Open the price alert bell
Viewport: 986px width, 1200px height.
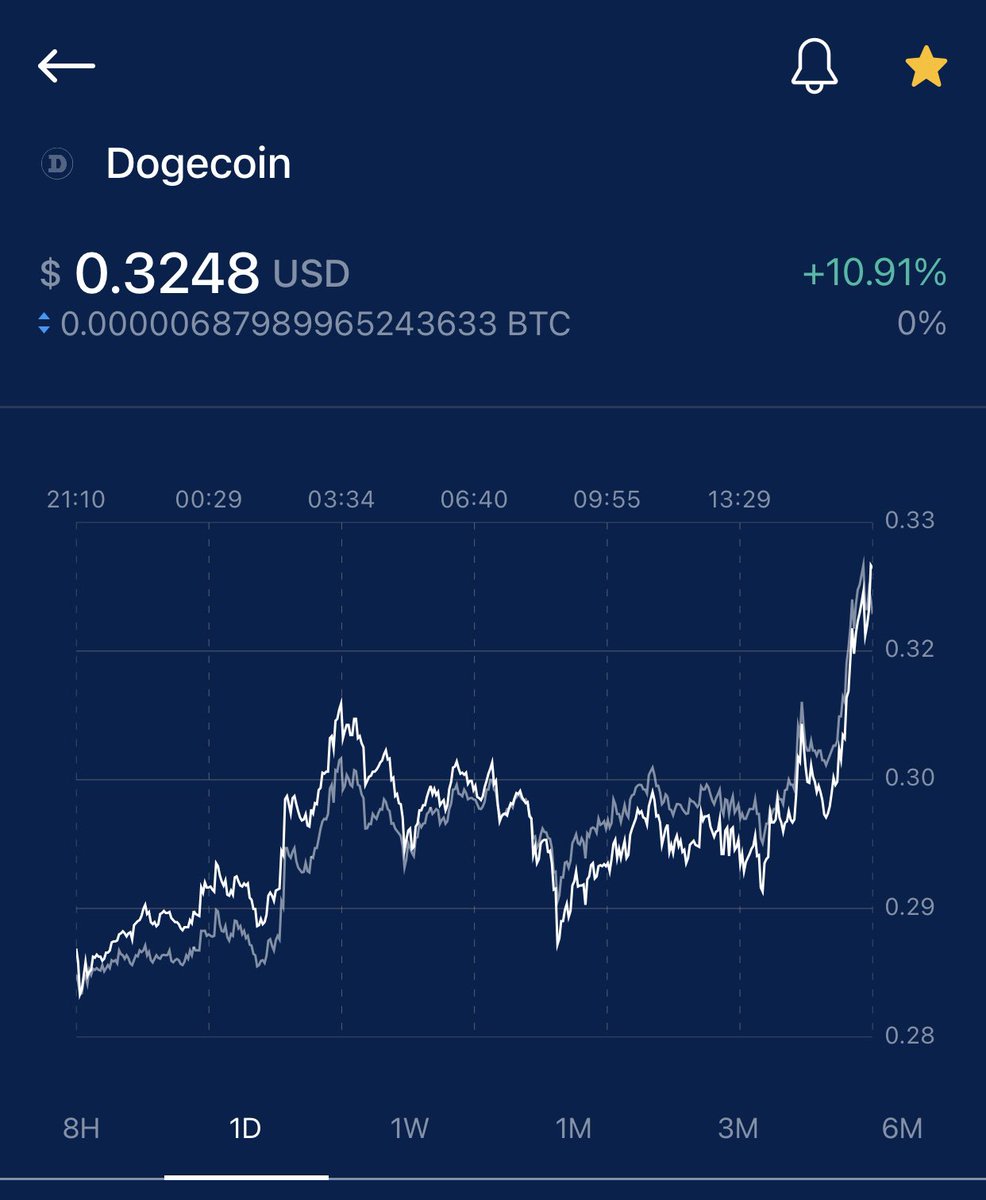point(814,68)
